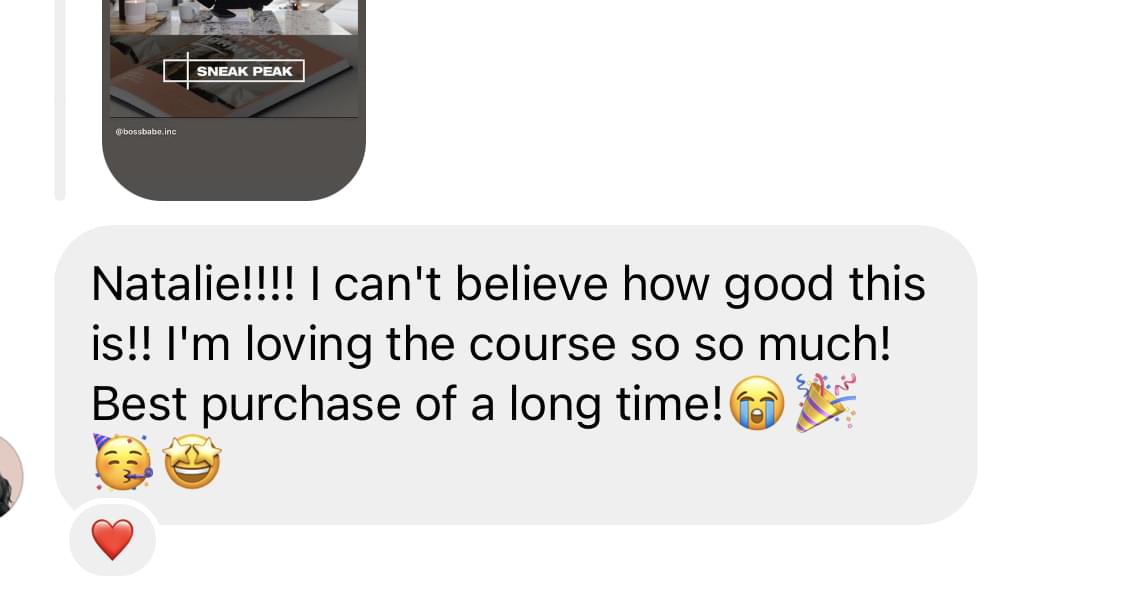
Task: Open the sender's profile picture
Action: [9, 476]
